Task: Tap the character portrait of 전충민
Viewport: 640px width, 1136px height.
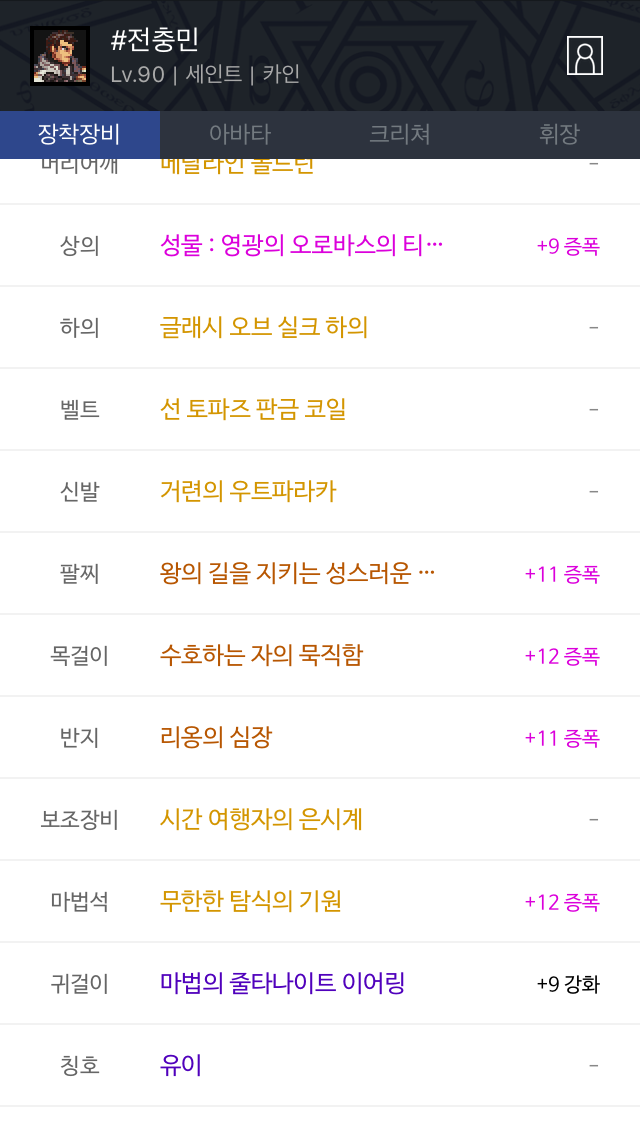Action: coord(59,56)
